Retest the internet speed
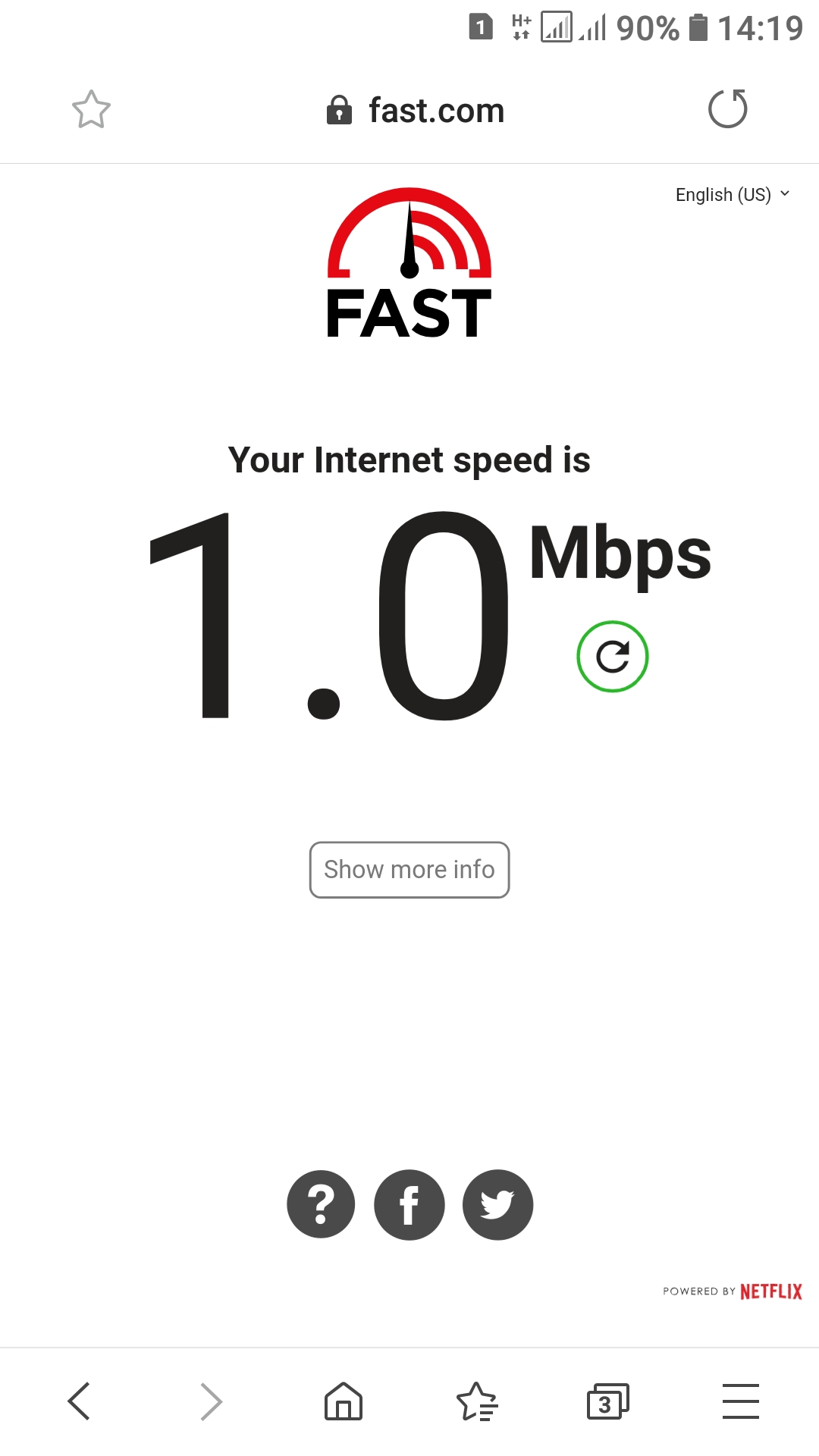Screen dimensions: 819x1456 [x=613, y=657]
